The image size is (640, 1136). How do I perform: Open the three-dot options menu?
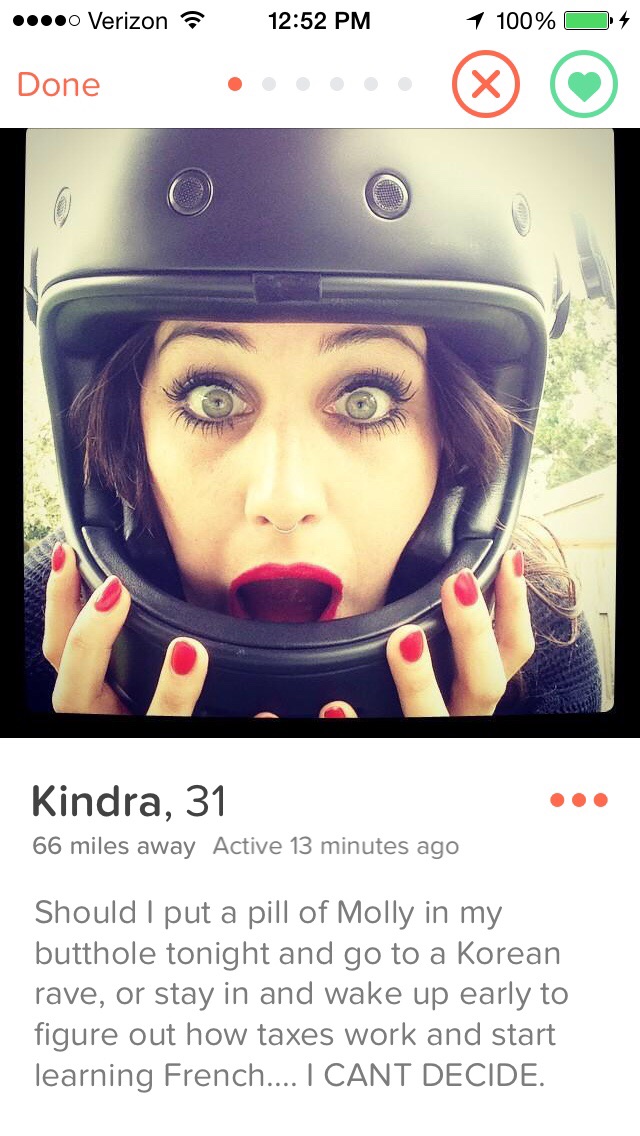tap(579, 800)
